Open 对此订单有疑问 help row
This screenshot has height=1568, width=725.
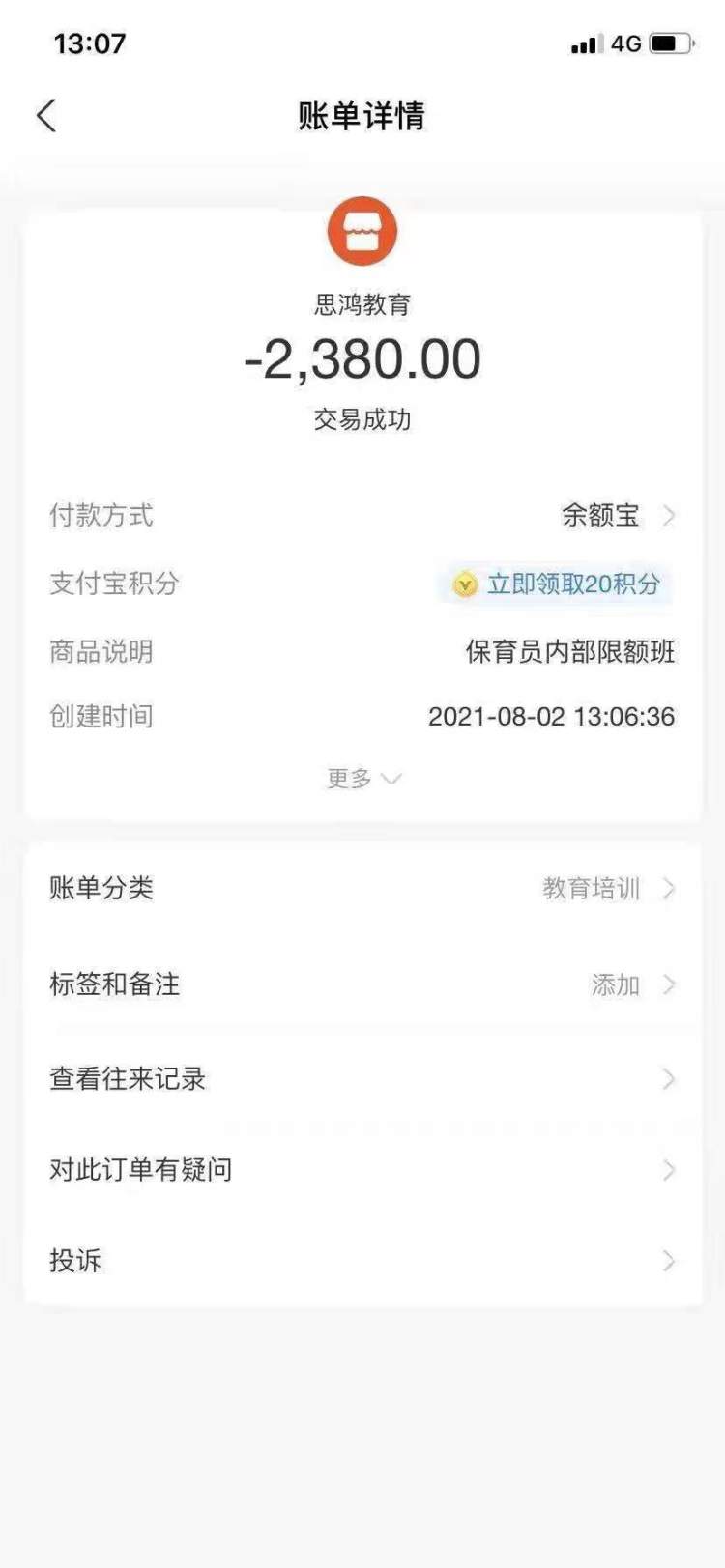coord(362,1170)
